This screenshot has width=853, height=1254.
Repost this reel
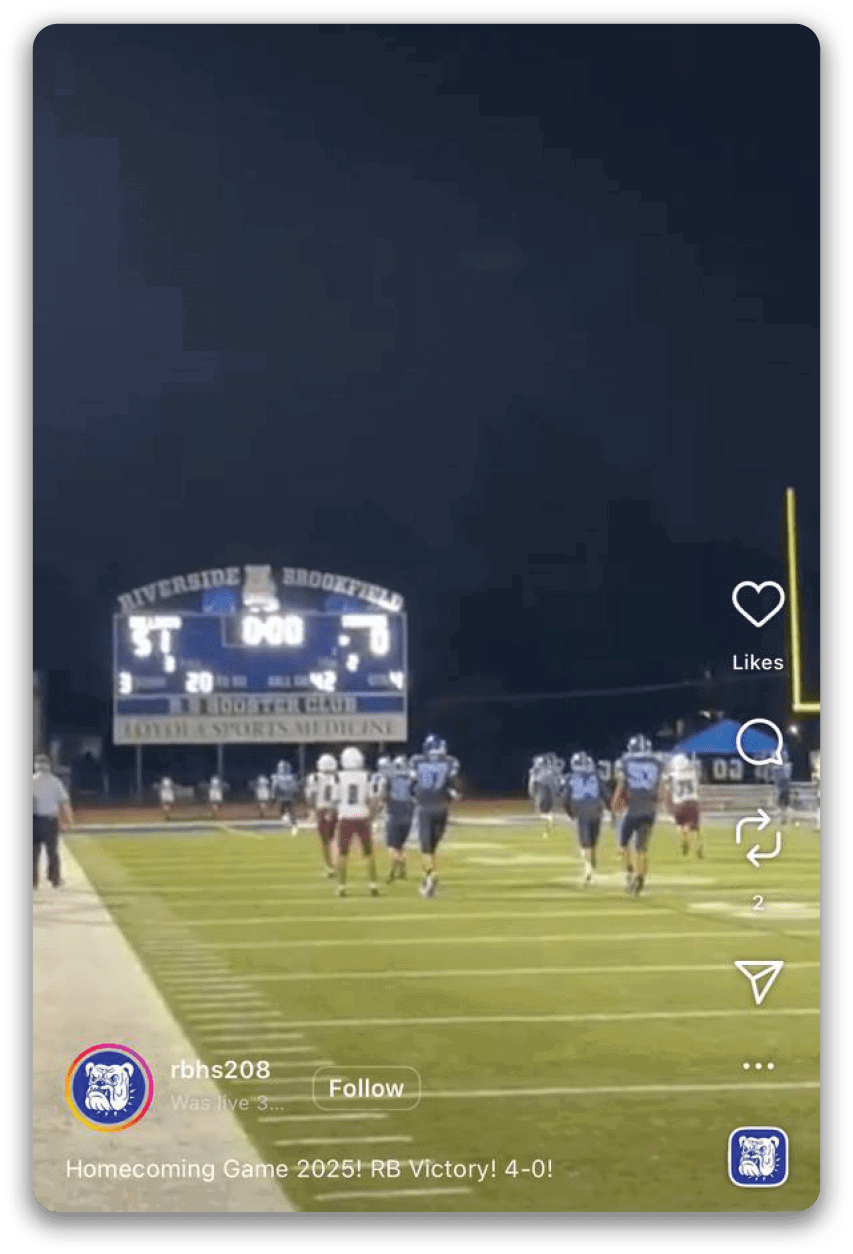pos(758,840)
